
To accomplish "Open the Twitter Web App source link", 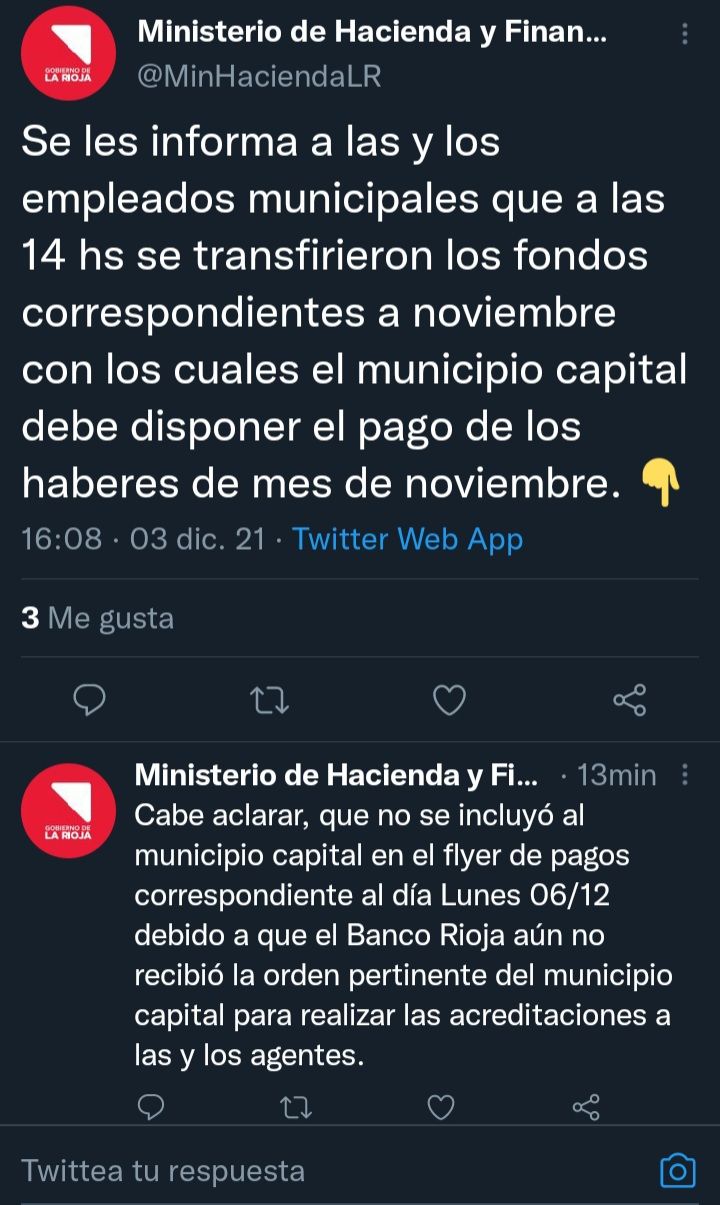I will coord(407,540).
